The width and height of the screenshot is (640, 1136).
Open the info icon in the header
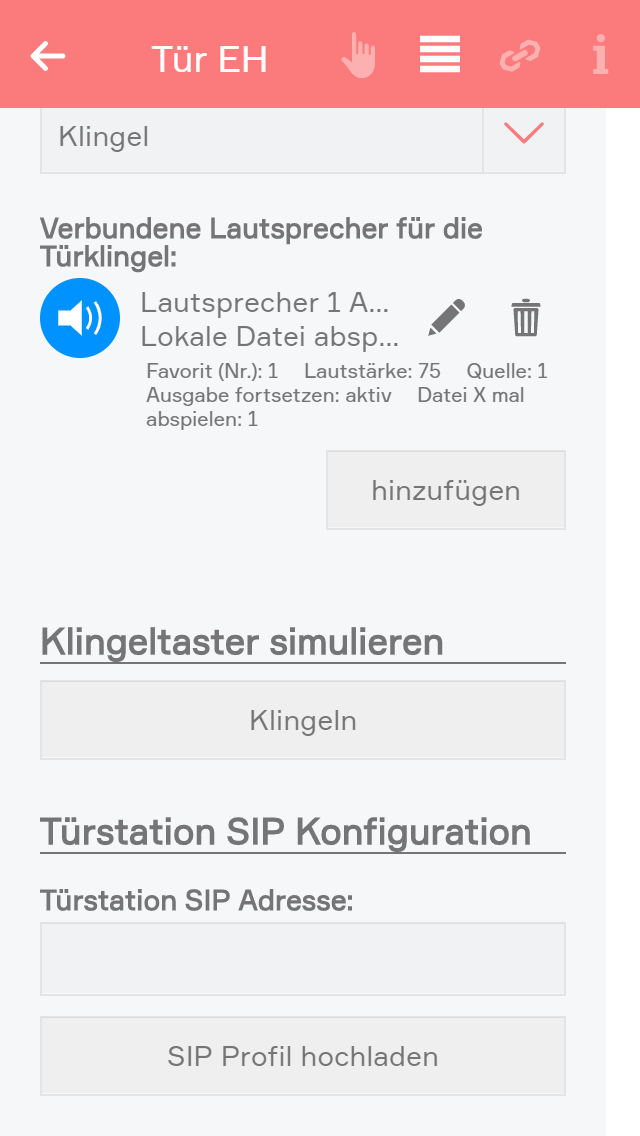click(600, 55)
